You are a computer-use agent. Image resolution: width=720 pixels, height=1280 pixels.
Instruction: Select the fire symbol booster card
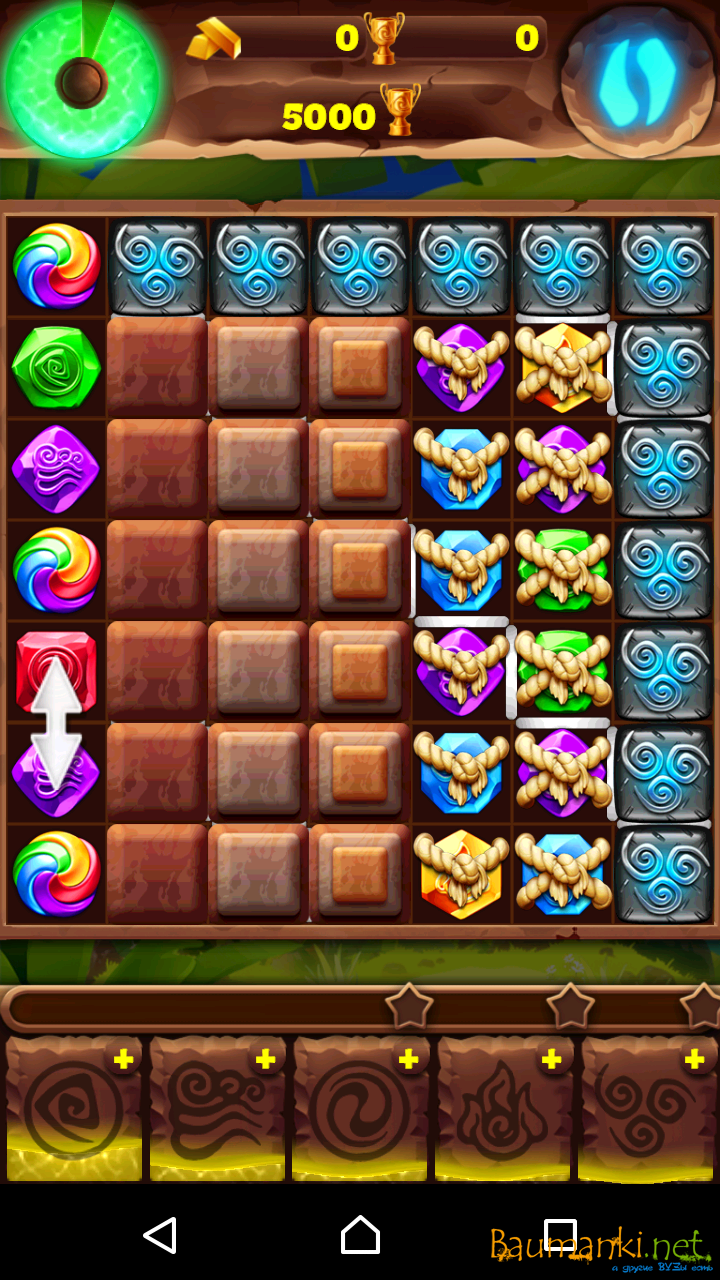503,1110
